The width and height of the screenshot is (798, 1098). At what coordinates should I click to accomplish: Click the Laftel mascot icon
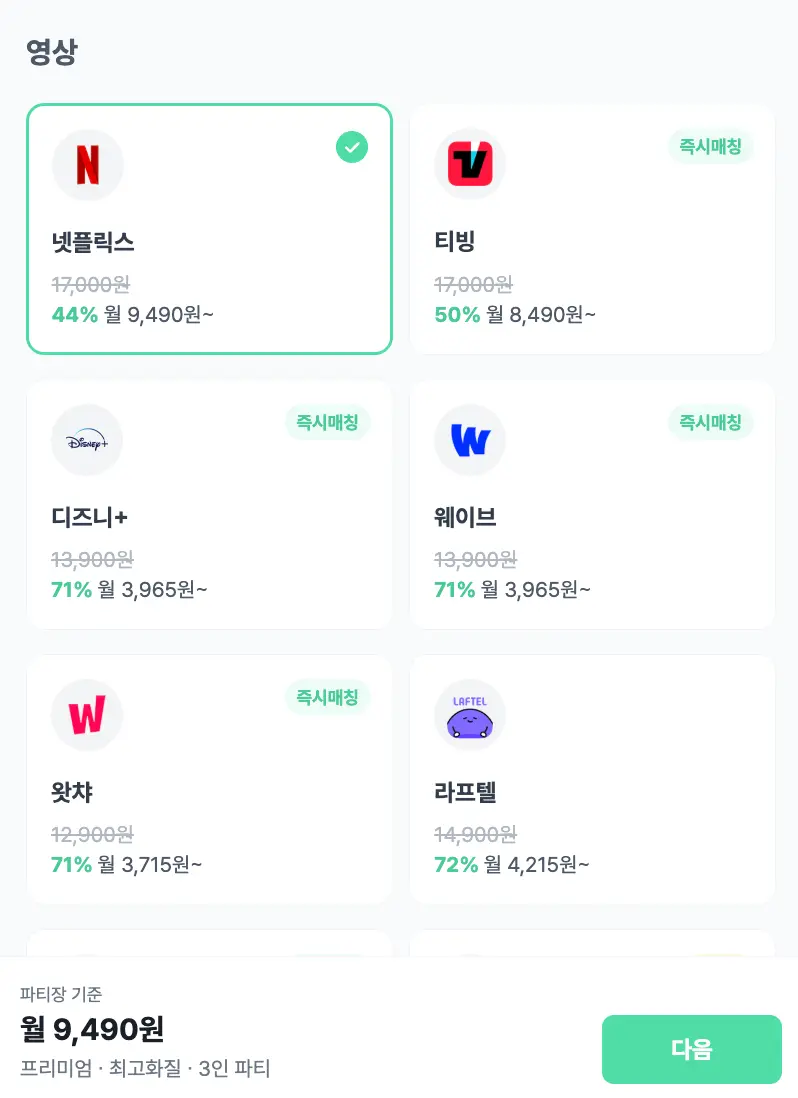(470, 715)
